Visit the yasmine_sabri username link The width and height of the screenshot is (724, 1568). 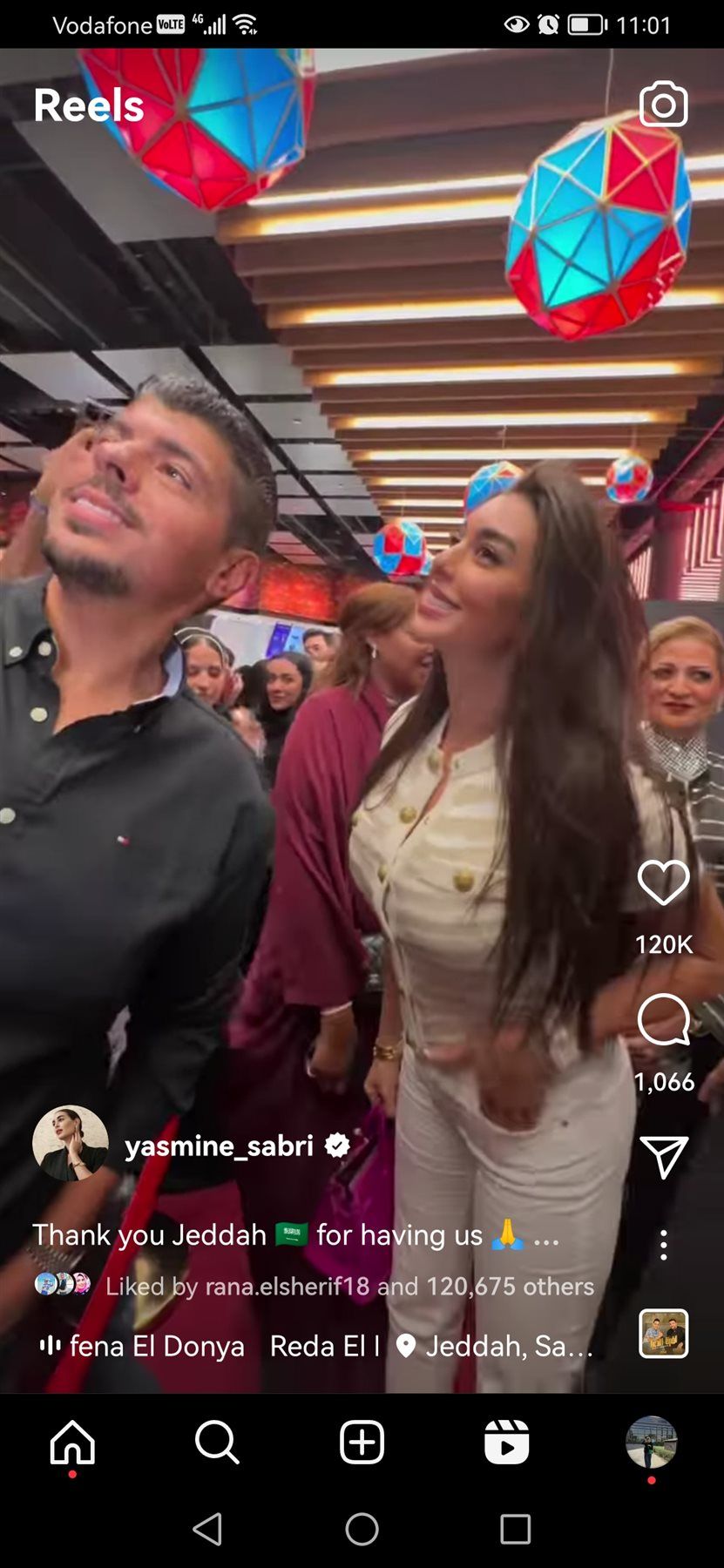pos(219,1146)
